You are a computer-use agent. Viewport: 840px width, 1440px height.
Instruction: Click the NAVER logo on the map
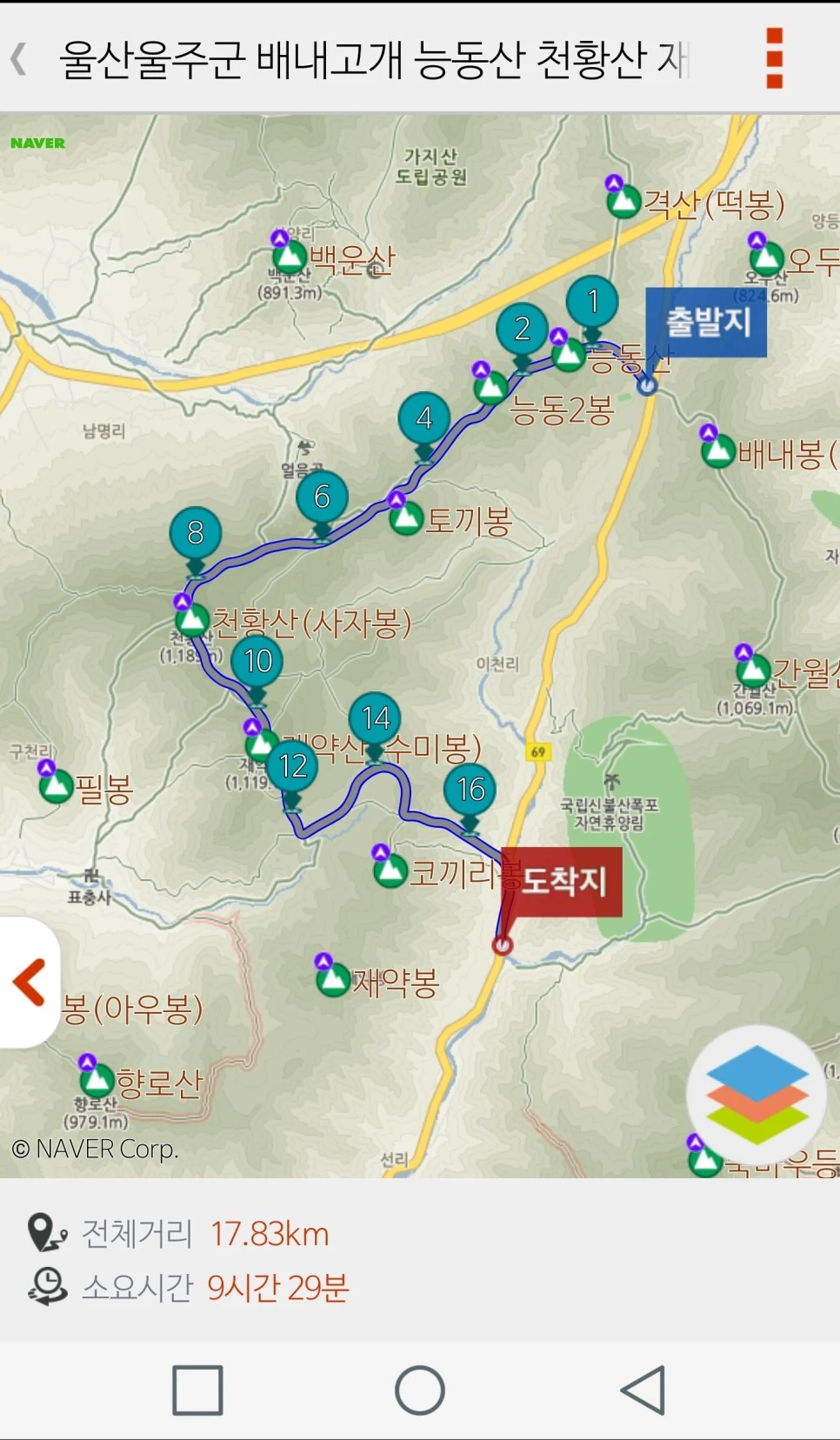37,143
